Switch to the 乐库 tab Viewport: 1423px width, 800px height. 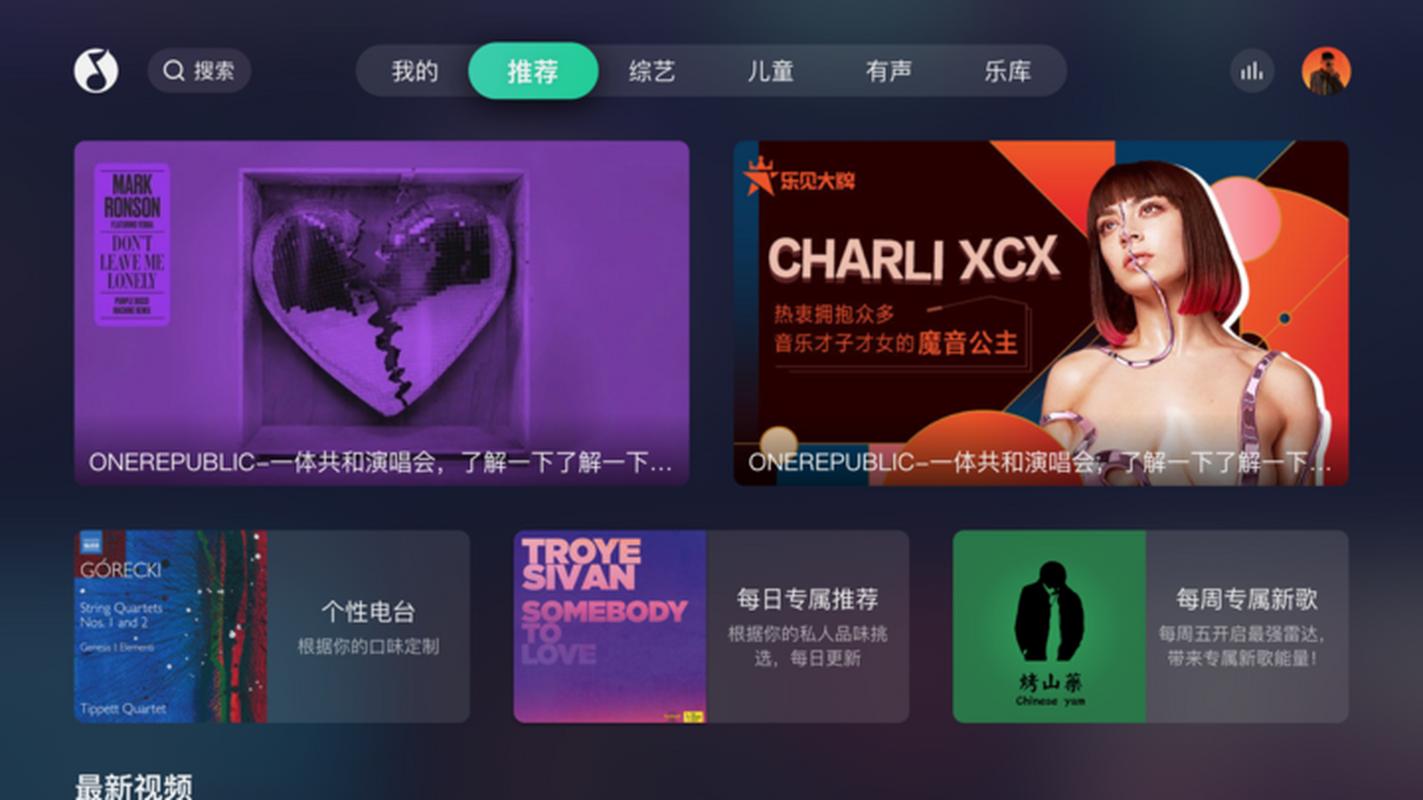pos(1007,71)
